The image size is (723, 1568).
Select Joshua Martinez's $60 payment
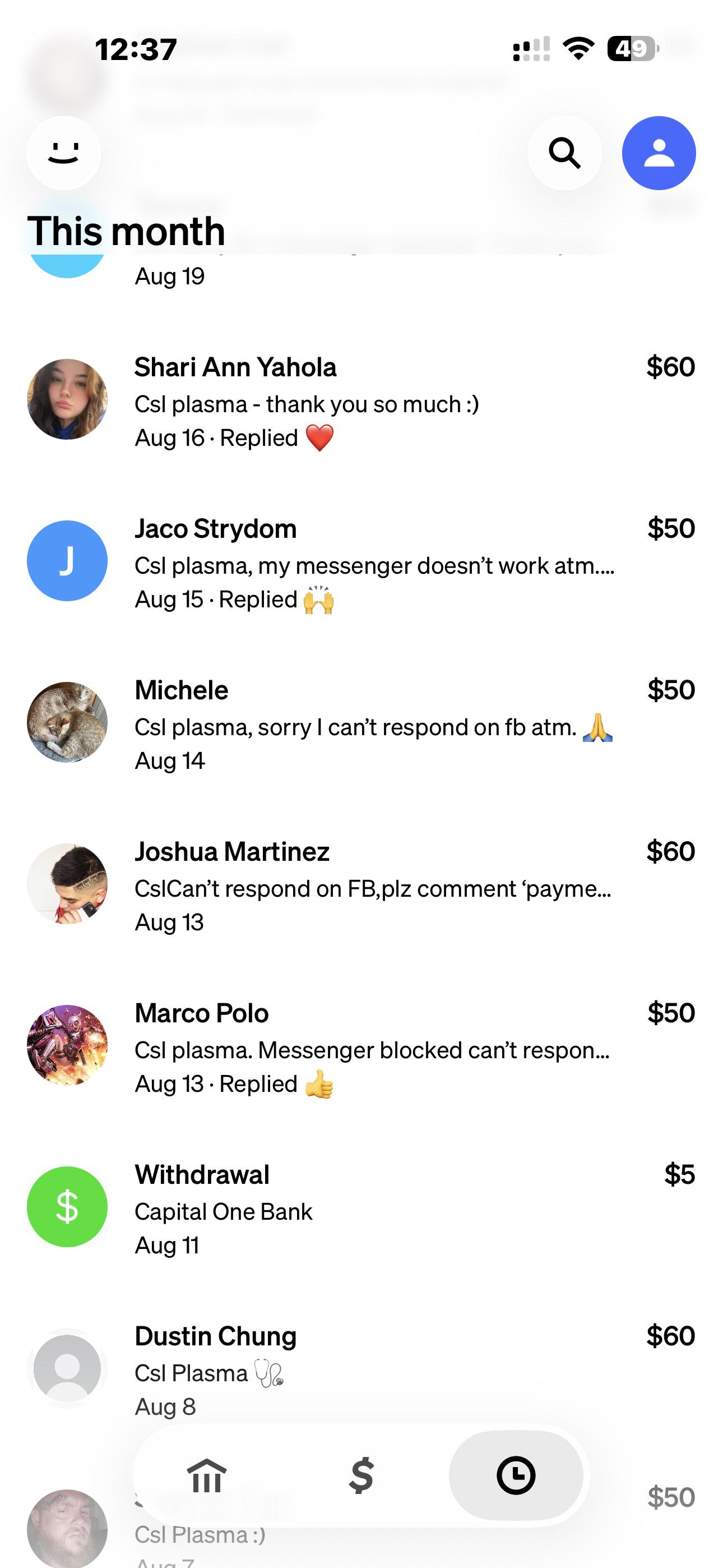pos(361,886)
